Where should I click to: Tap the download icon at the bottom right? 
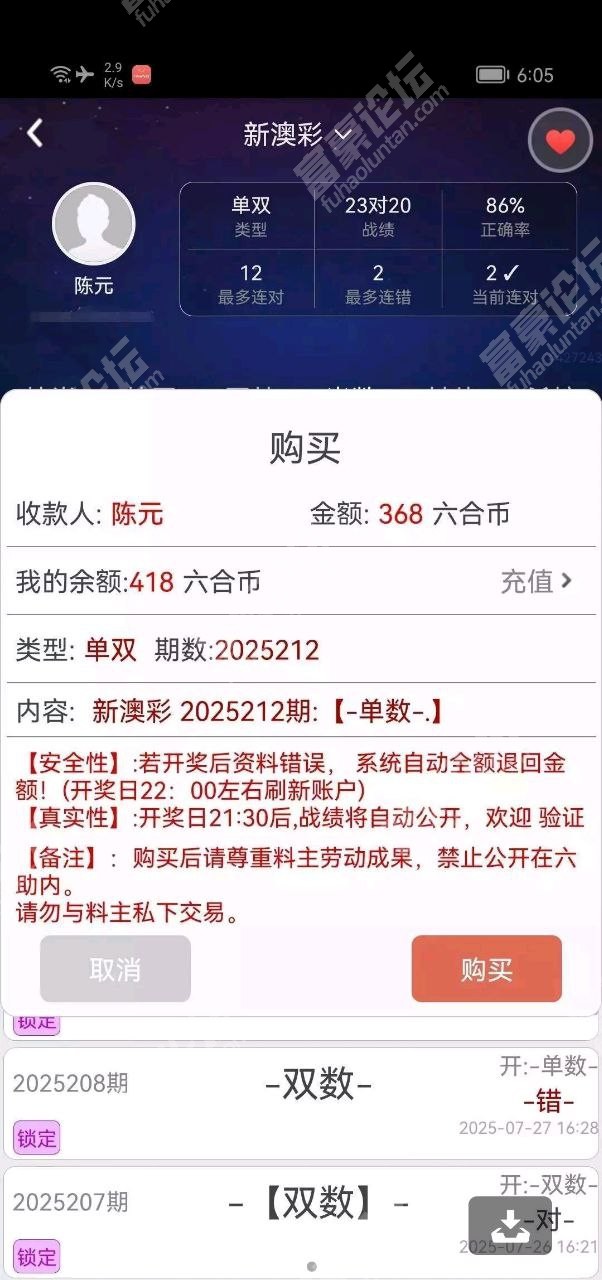tap(510, 1225)
